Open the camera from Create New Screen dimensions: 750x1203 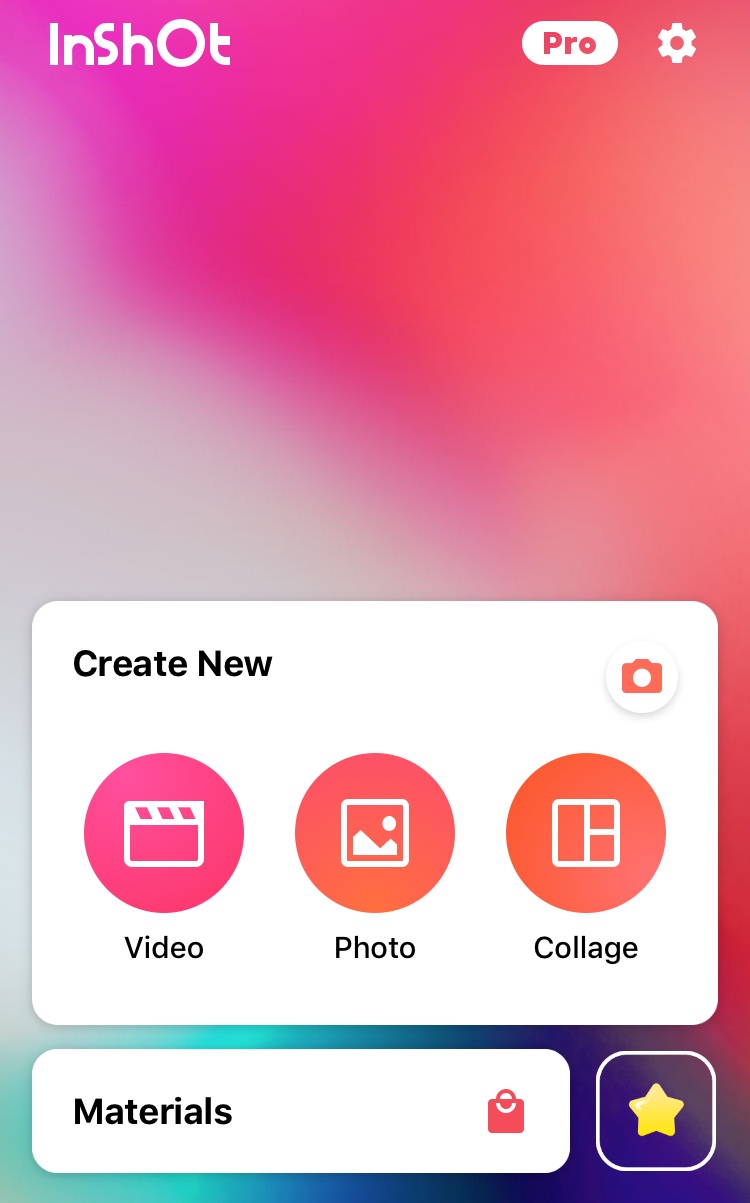tap(642, 677)
